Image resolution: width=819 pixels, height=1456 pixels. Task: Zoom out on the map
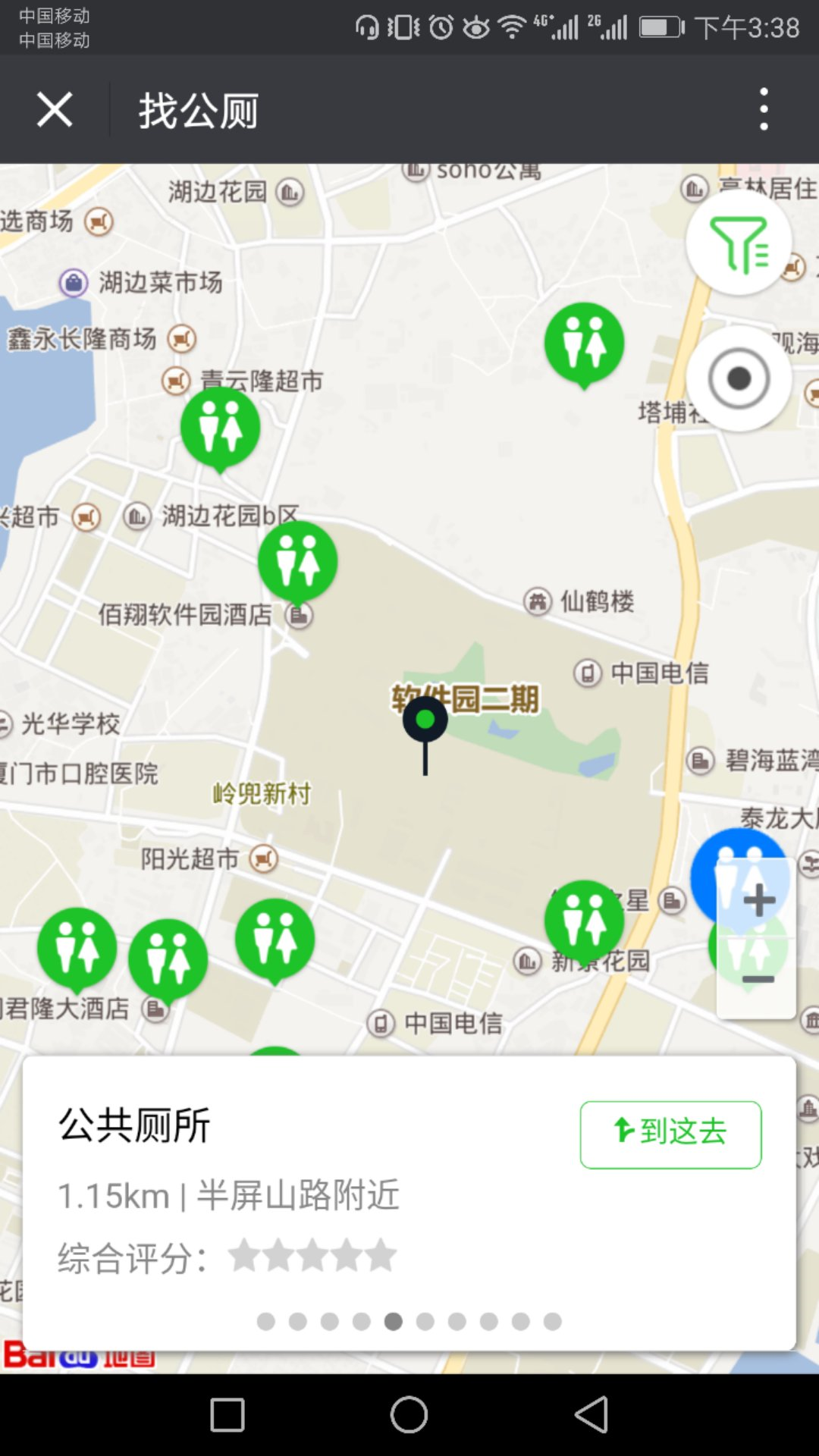(758, 980)
